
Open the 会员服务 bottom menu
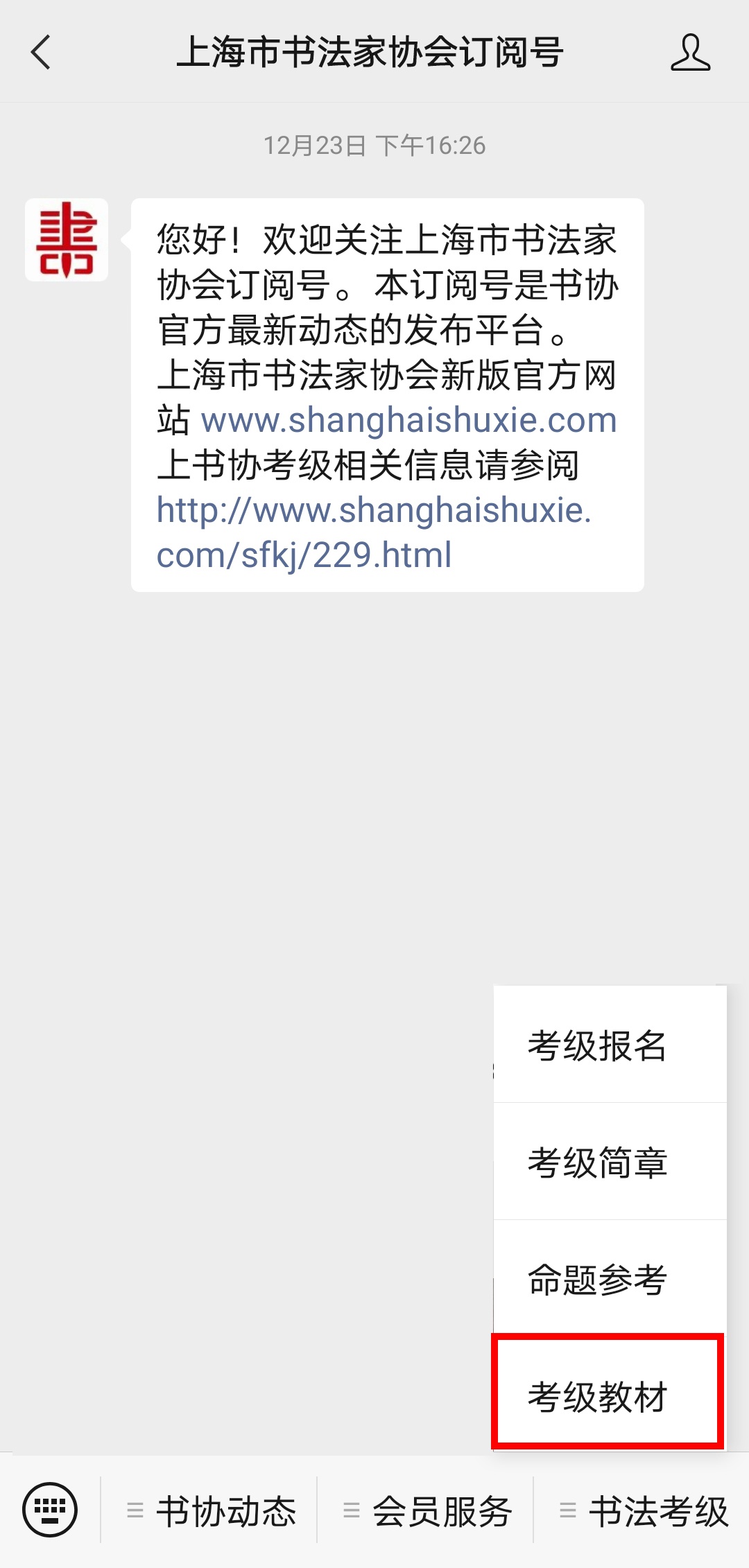tap(428, 1511)
